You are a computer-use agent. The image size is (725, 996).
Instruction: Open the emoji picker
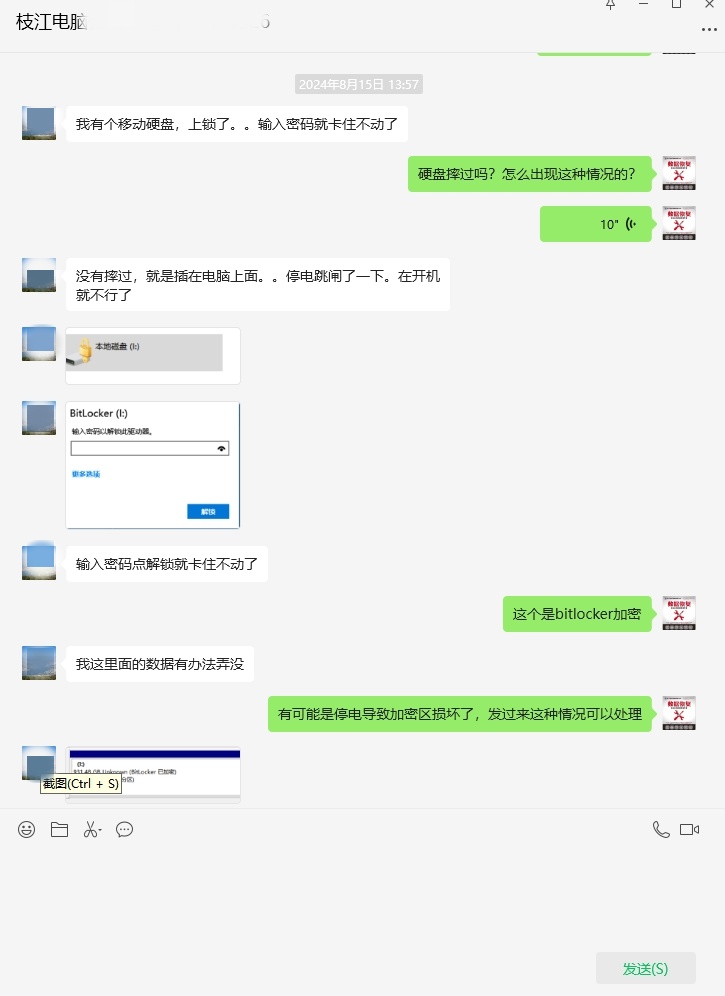(27, 829)
